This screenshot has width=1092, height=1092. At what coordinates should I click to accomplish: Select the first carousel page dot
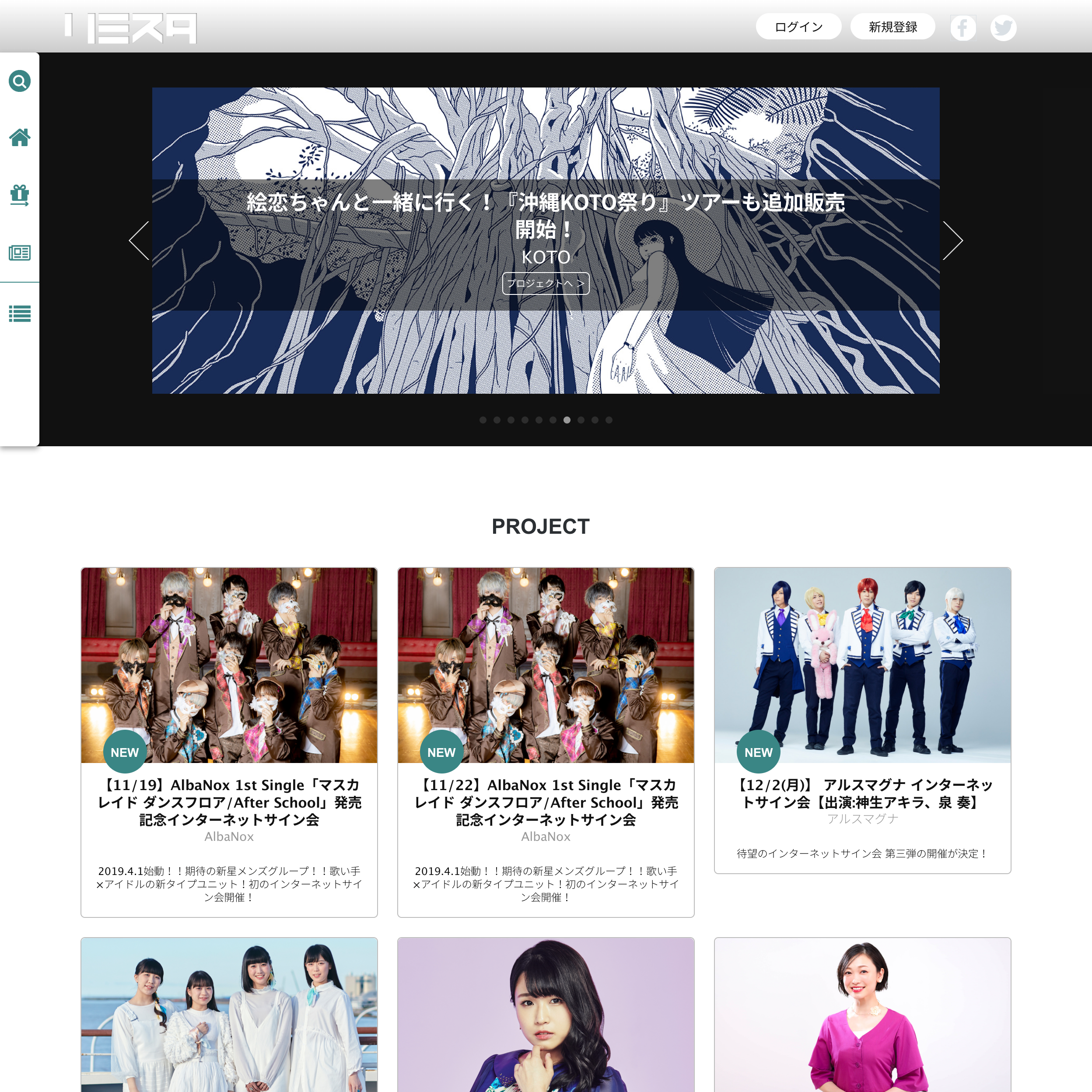pyautogui.click(x=483, y=420)
